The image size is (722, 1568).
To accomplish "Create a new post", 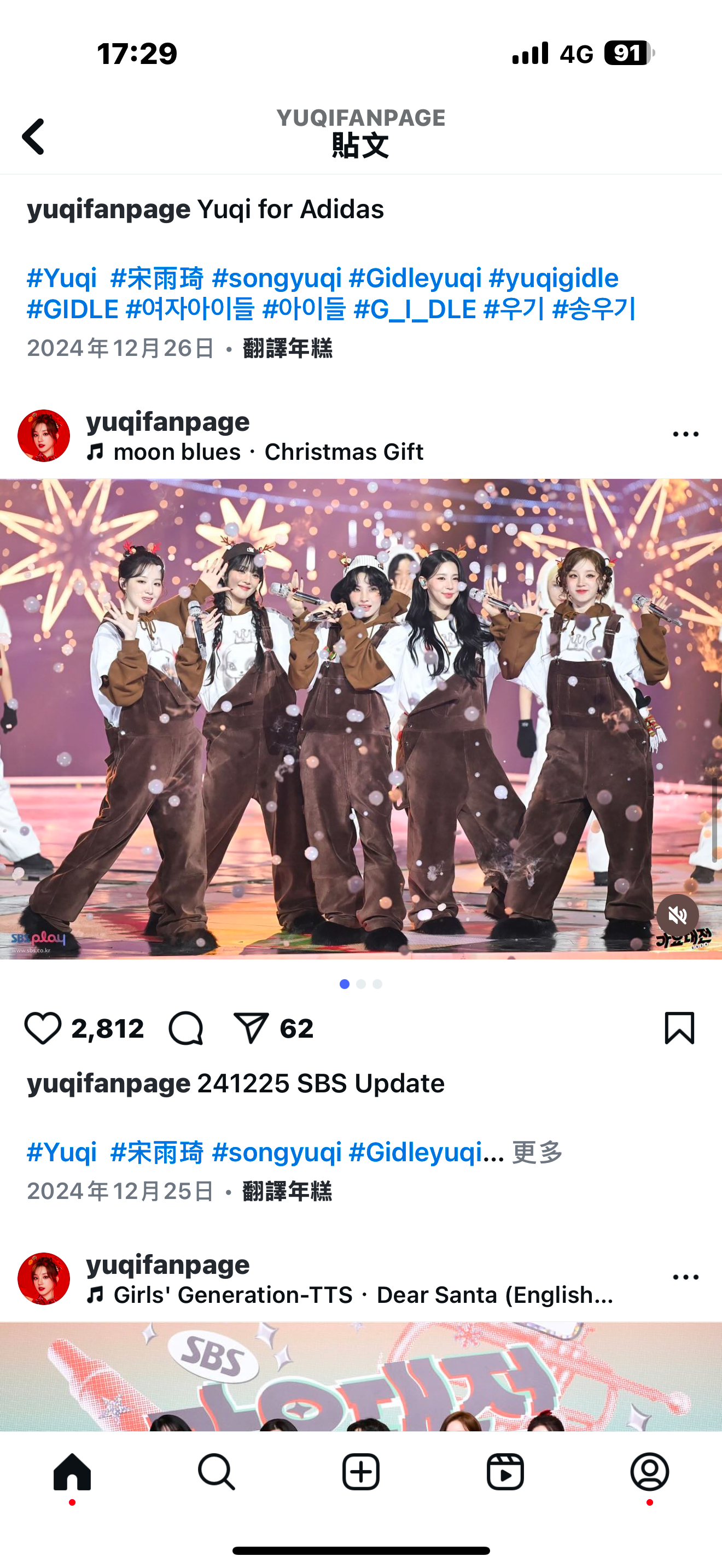I will [361, 1473].
